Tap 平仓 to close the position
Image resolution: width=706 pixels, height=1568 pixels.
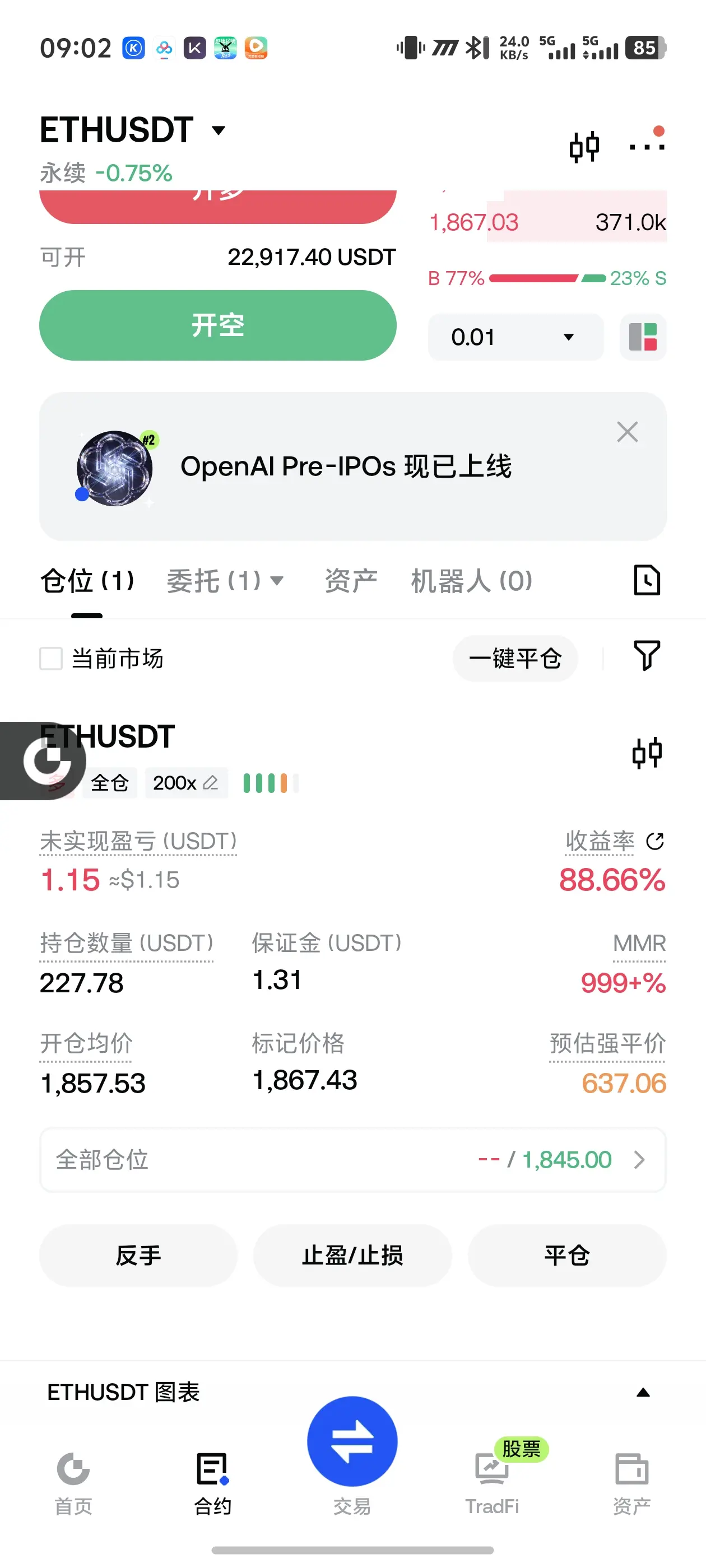tap(566, 1255)
